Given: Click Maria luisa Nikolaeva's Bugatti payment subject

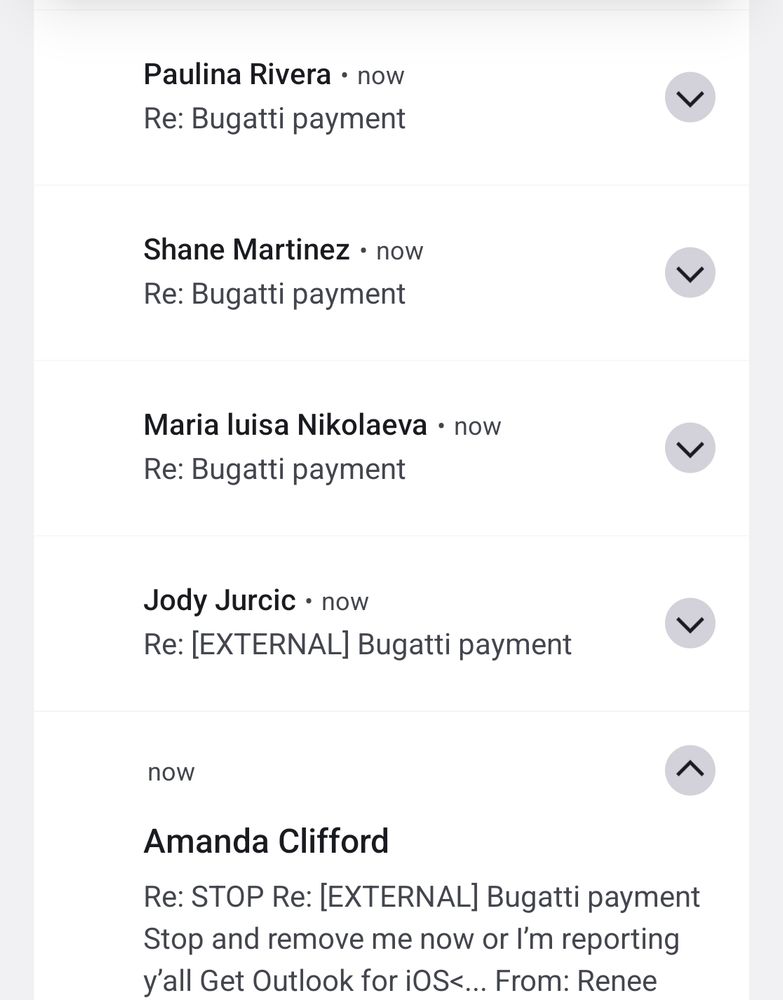Looking at the screenshot, I should 275,468.
